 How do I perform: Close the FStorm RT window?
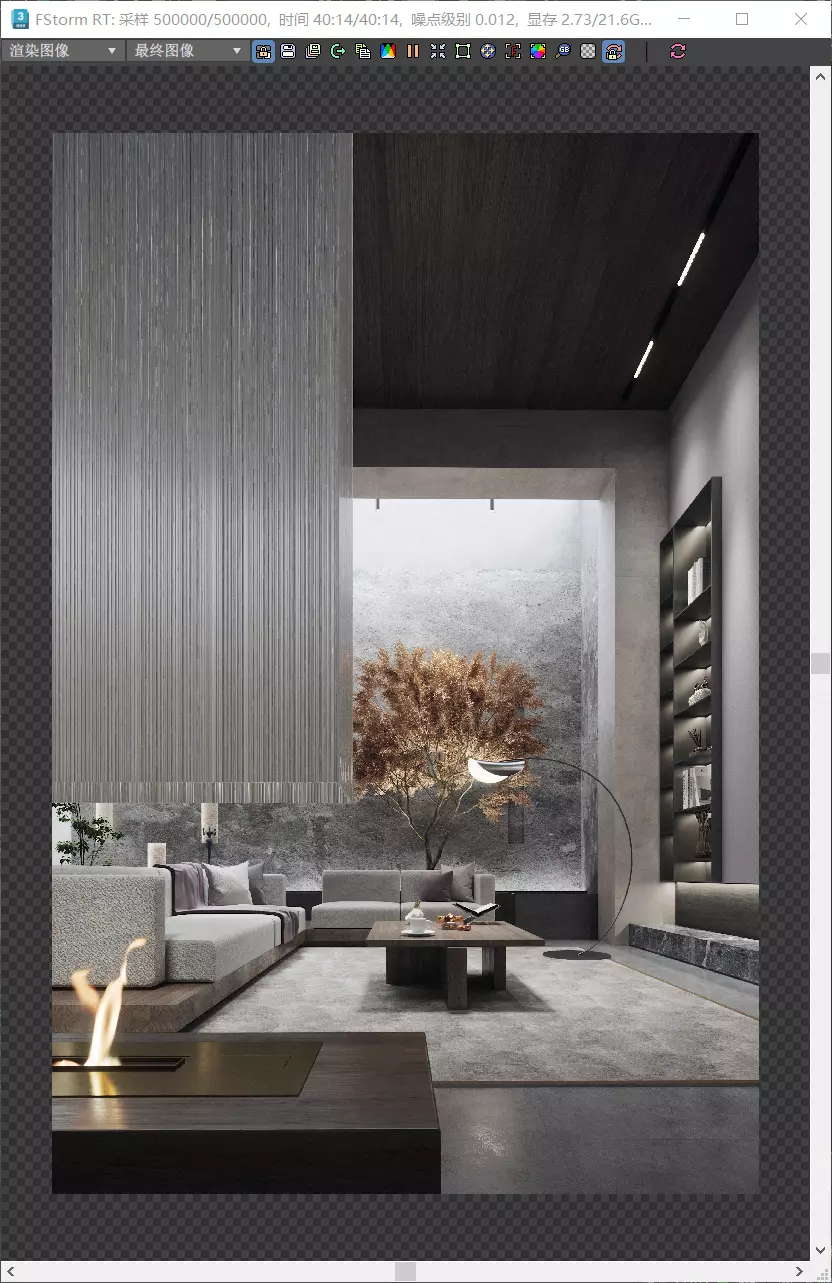click(801, 19)
